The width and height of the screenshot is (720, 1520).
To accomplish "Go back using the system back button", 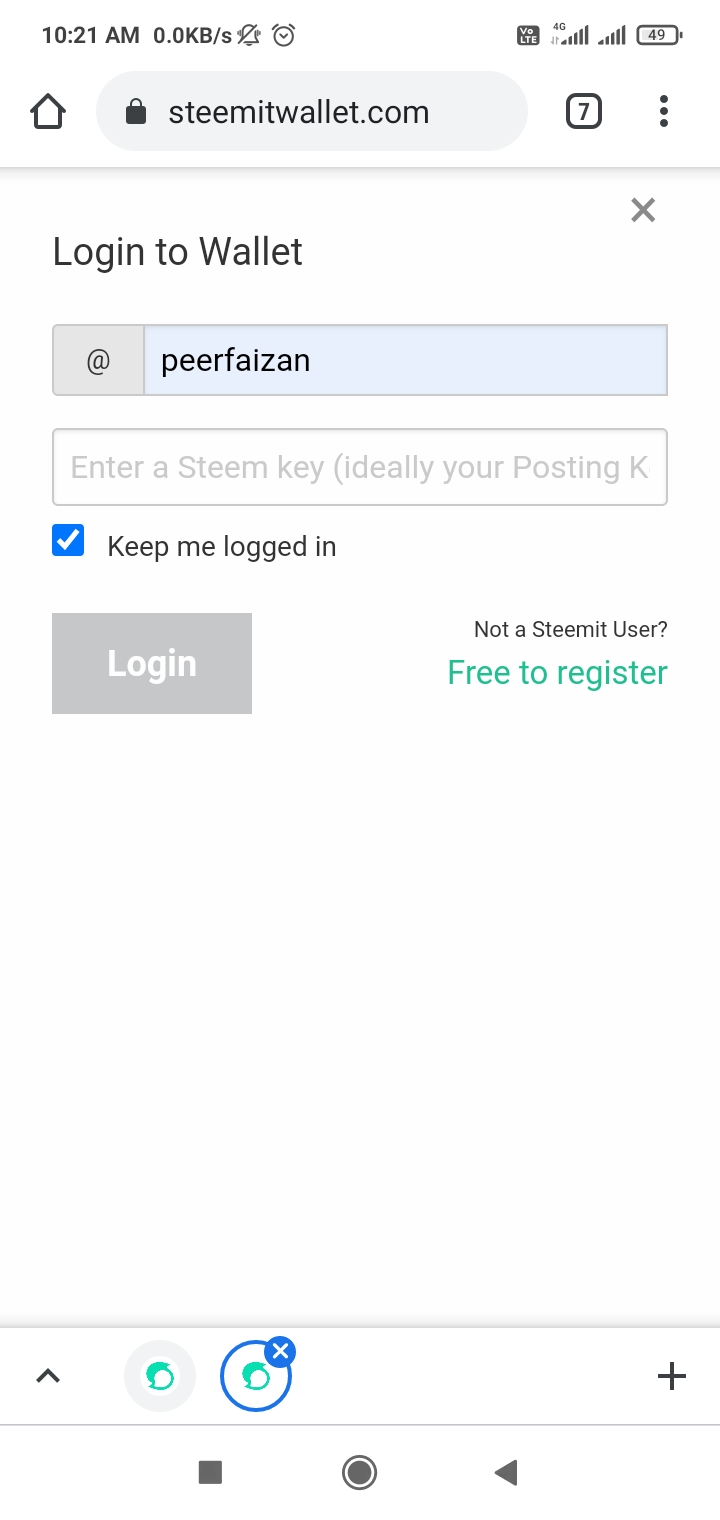I will (506, 1472).
